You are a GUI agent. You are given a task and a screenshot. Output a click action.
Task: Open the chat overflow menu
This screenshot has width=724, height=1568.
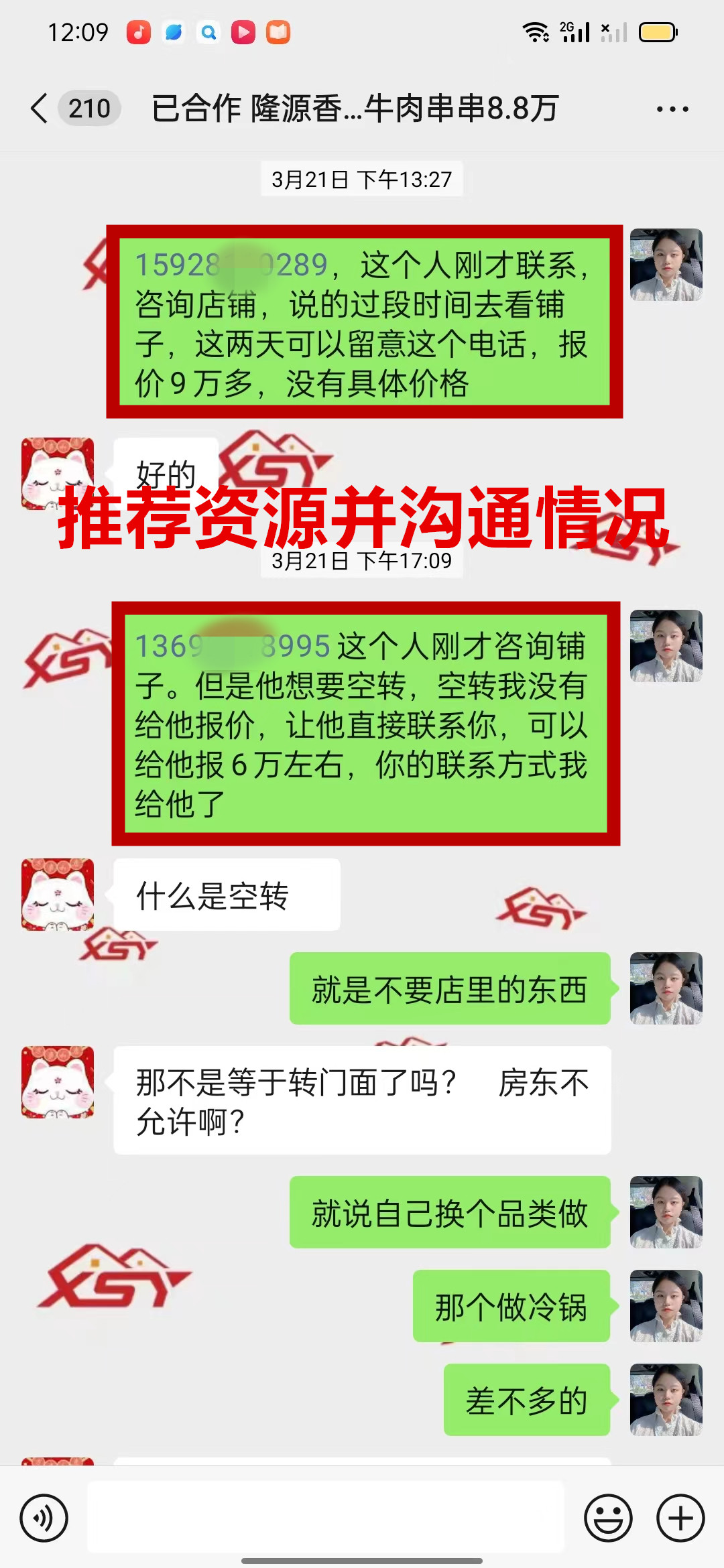pyautogui.click(x=672, y=109)
